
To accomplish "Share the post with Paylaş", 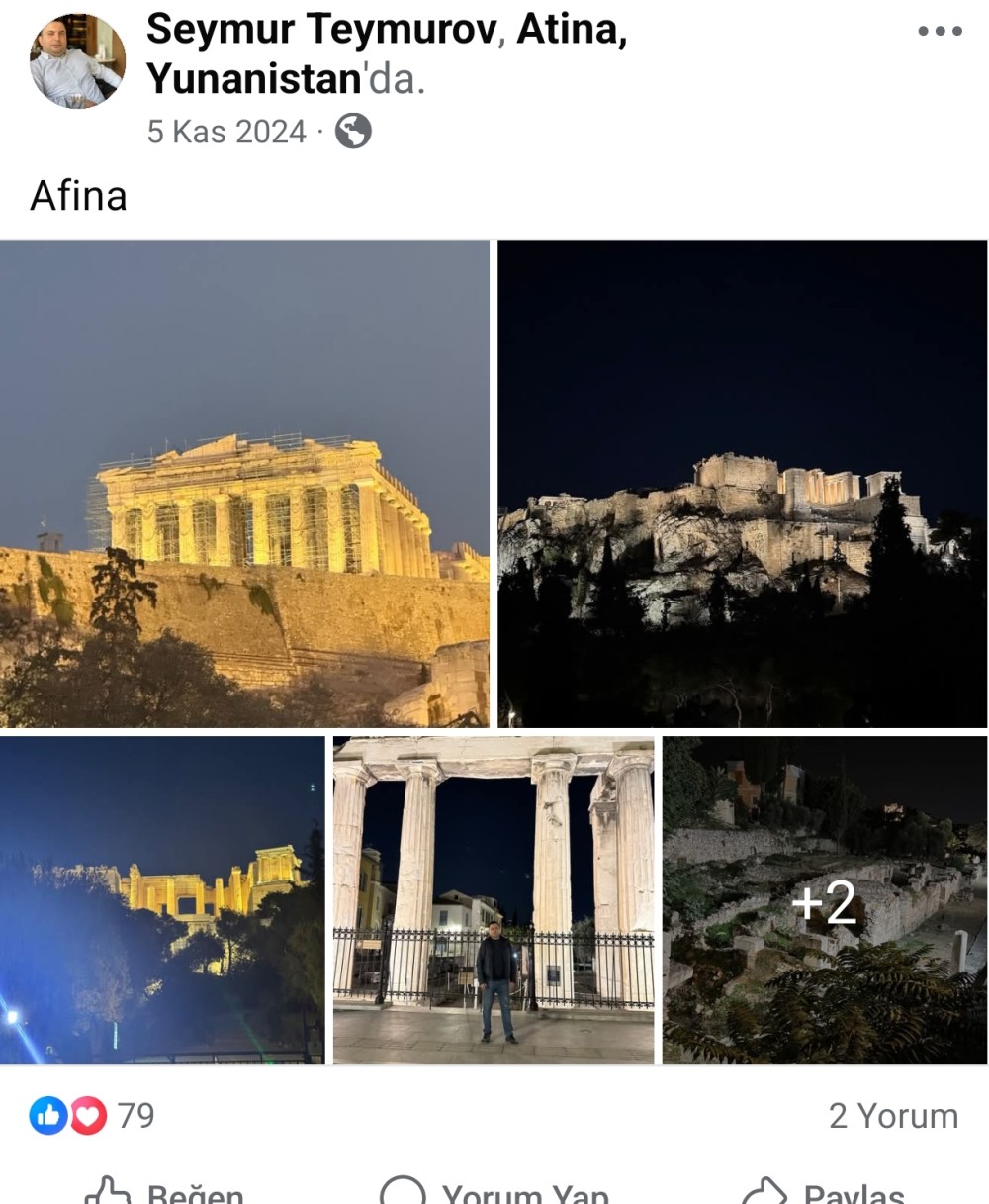I will 826,1192.
